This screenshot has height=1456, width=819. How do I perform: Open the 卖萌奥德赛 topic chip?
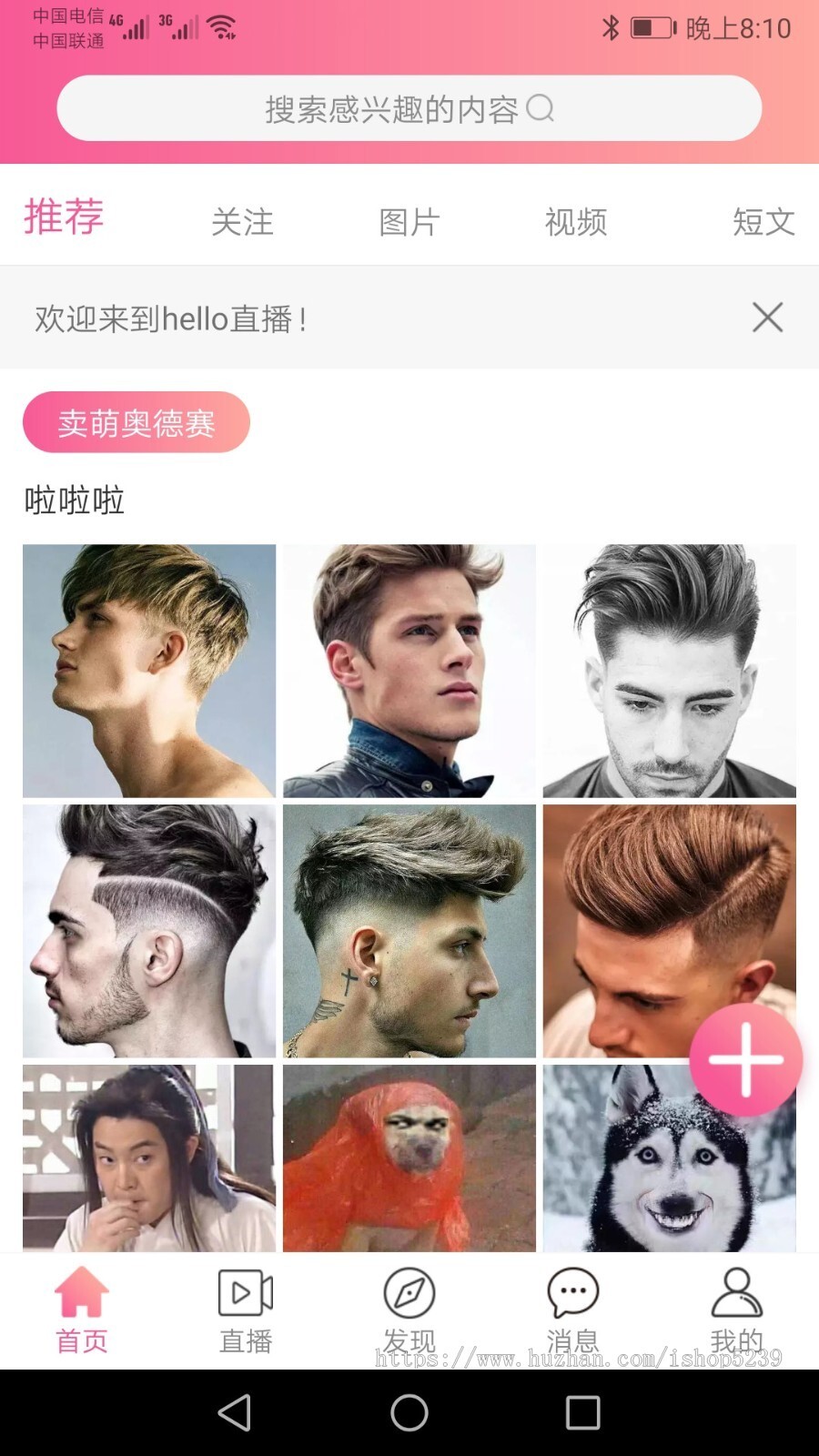tap(136, 422)
